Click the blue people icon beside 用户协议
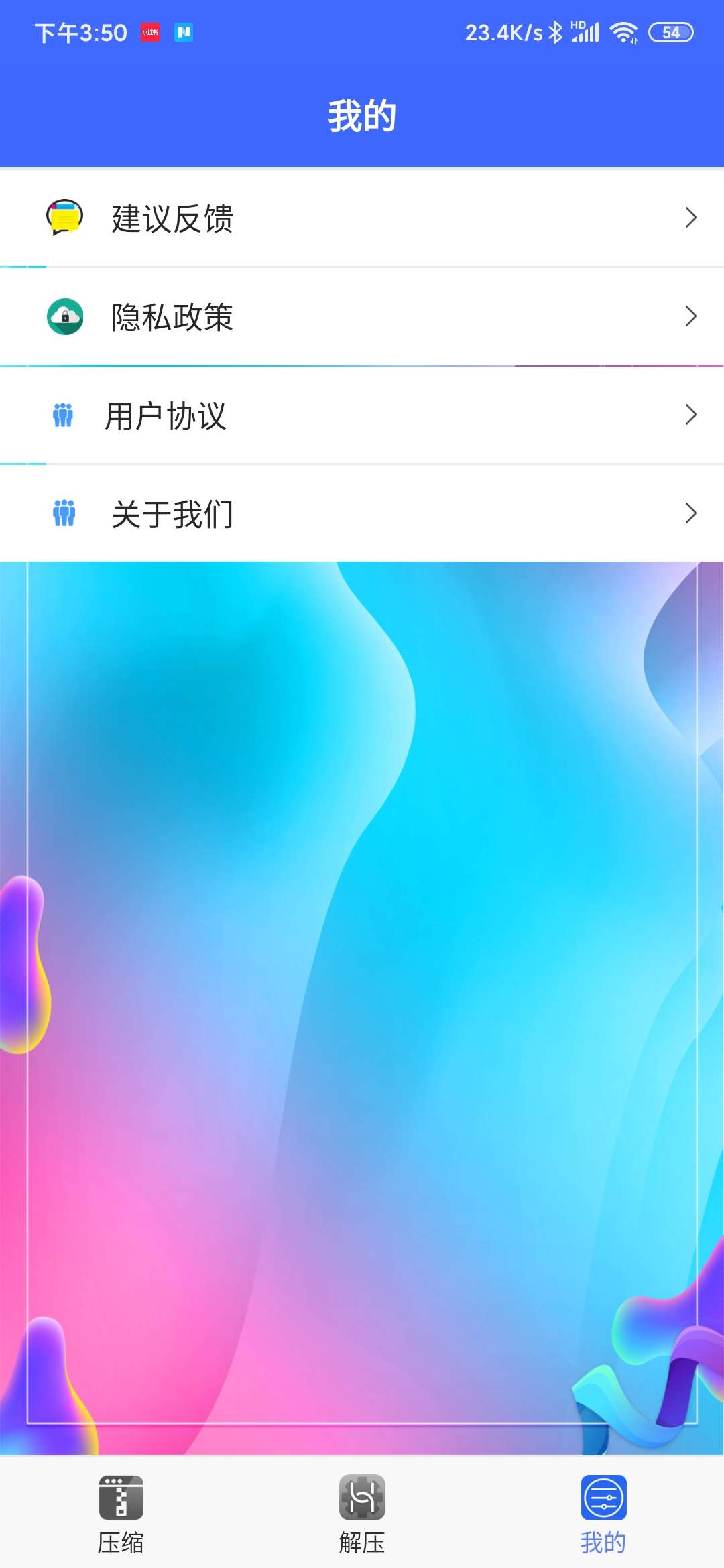Screen dimensions: 724x1568 pyautogui.click(x=62, y=415)
